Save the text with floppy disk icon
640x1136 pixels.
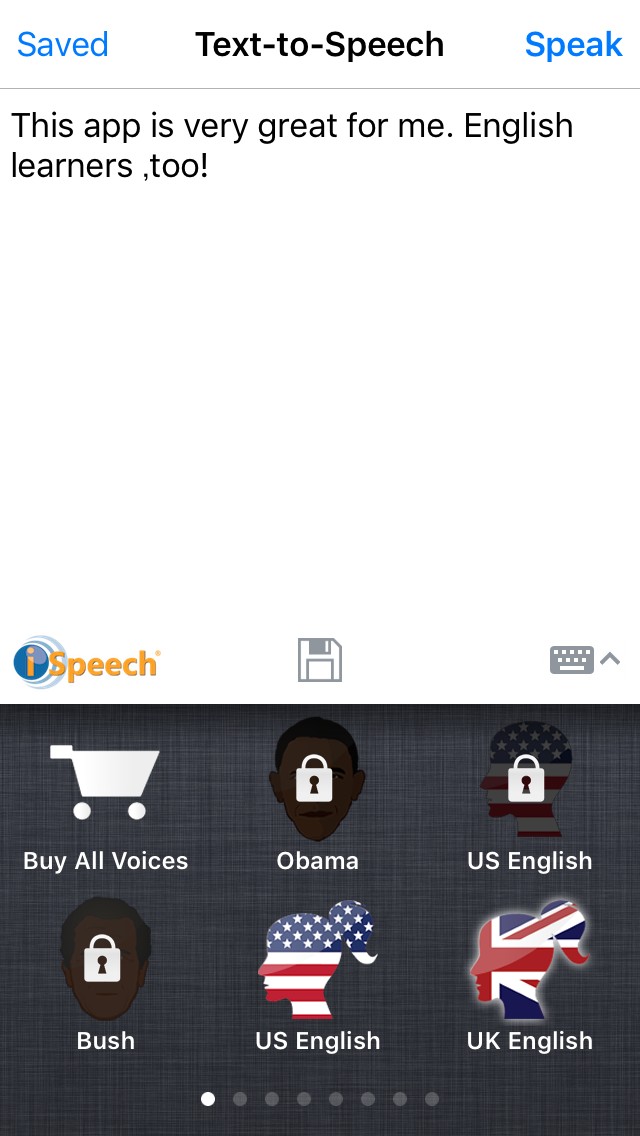320,661
